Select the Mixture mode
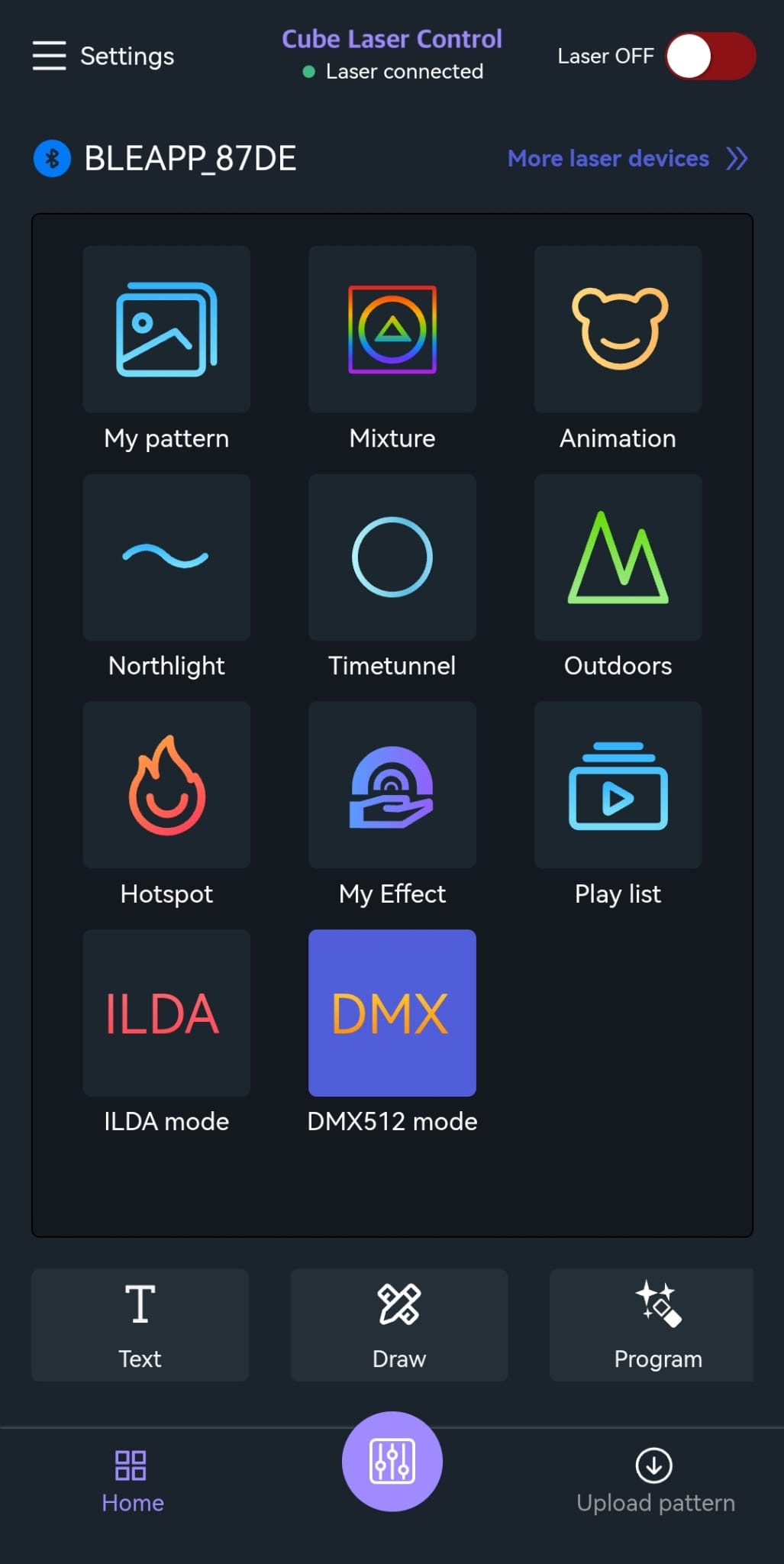The width and height of the screenshot is (784, 1564). tap(392, 330)
